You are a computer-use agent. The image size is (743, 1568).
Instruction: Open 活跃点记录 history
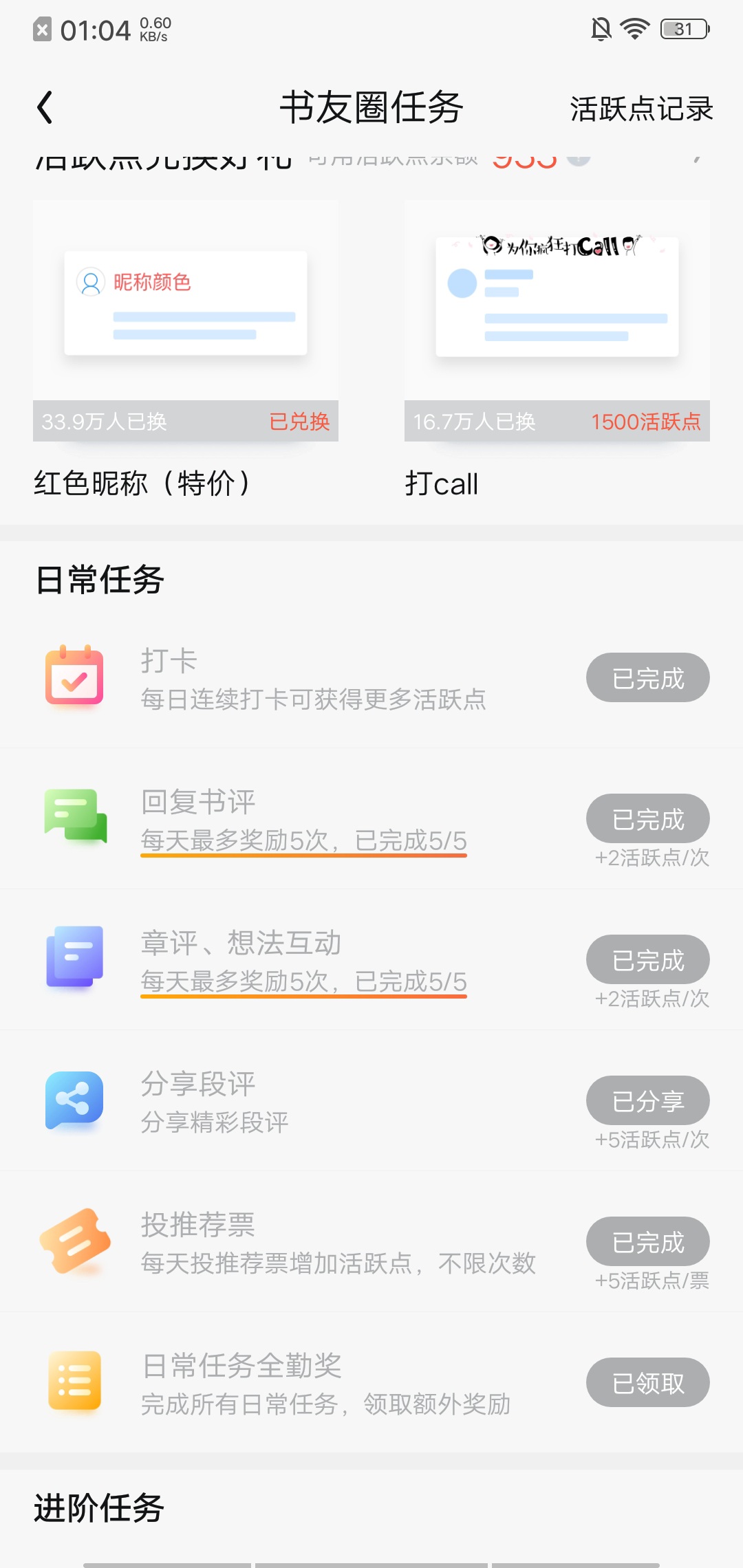tap(640, 109)
